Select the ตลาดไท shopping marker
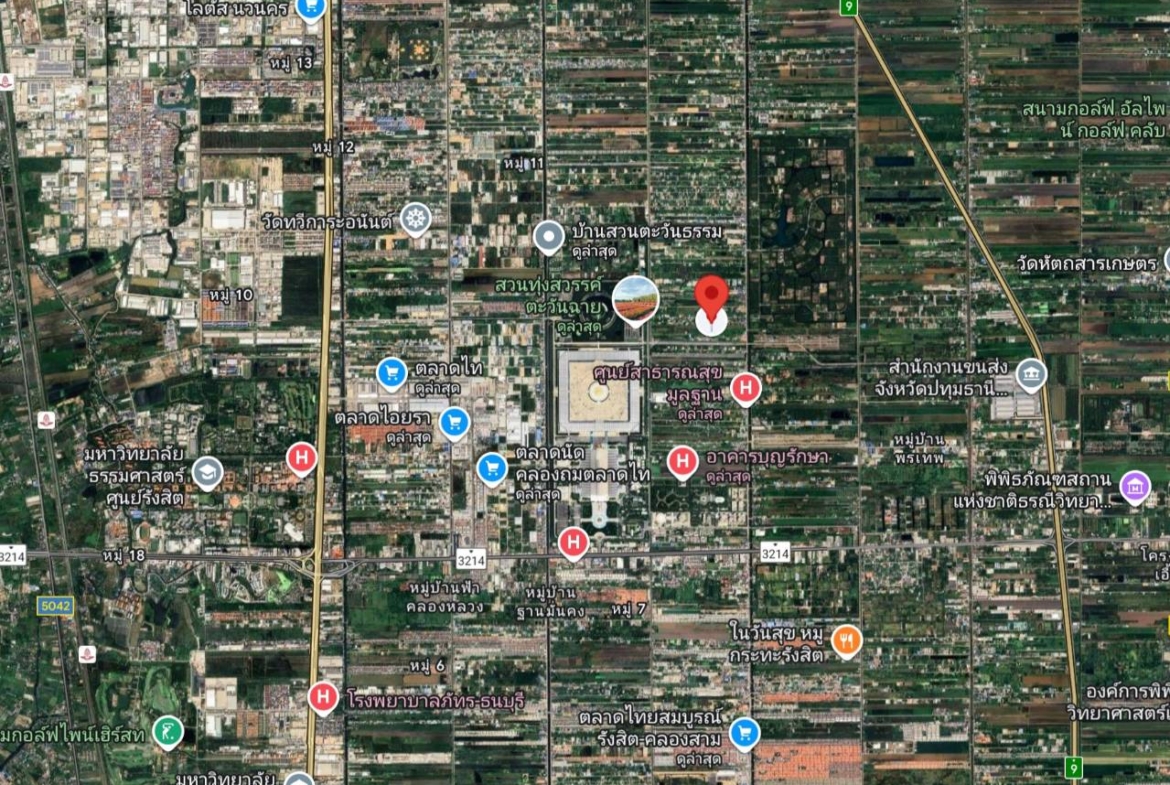The image size is (1170, 785). (392, 374)
